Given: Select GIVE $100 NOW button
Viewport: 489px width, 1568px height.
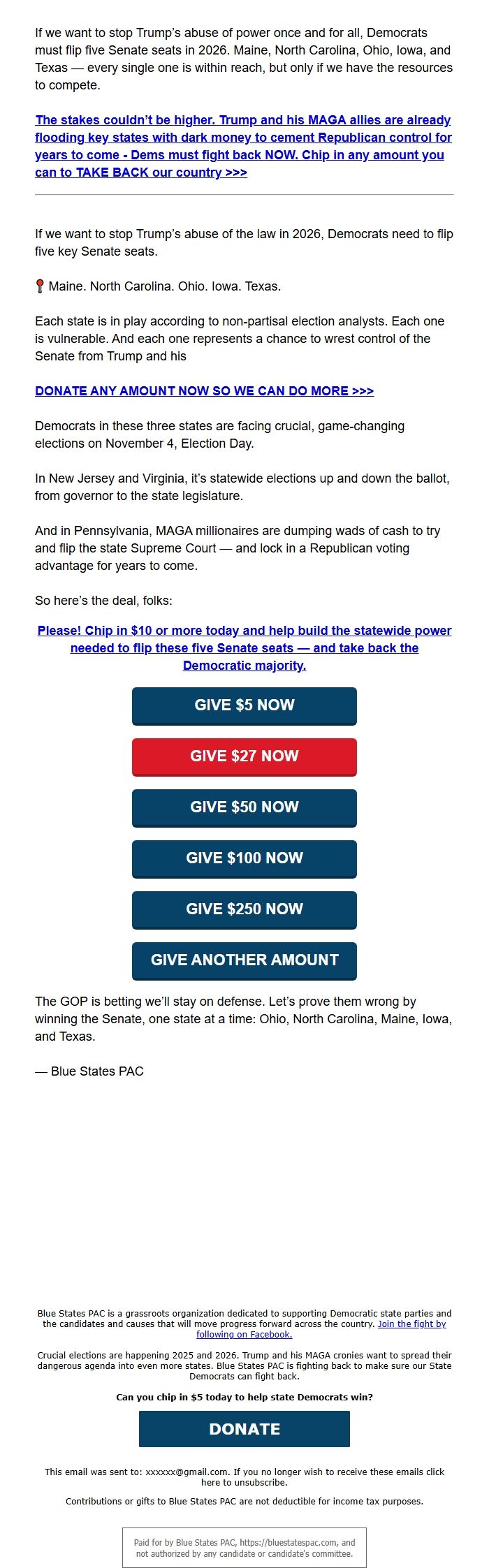Looking at the screenshot, I should click(244, 858).
